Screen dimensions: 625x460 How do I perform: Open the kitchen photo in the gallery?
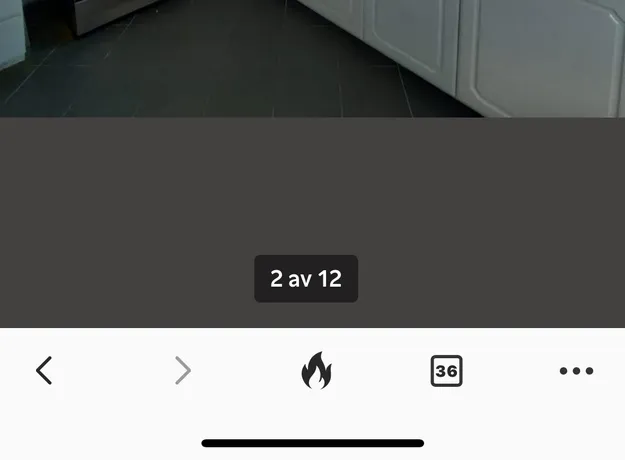[x=312, y=58]
